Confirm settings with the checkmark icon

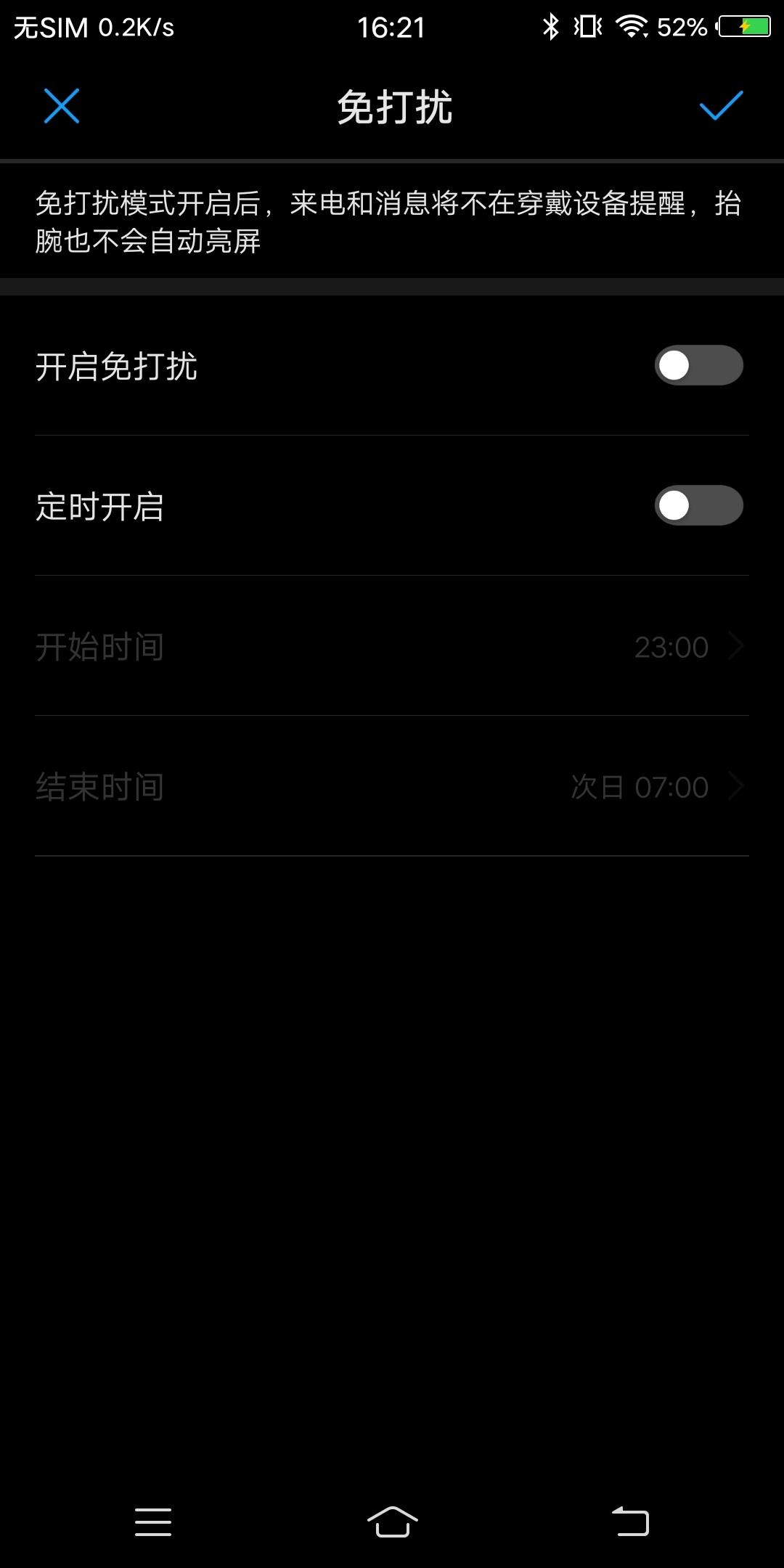721,106
